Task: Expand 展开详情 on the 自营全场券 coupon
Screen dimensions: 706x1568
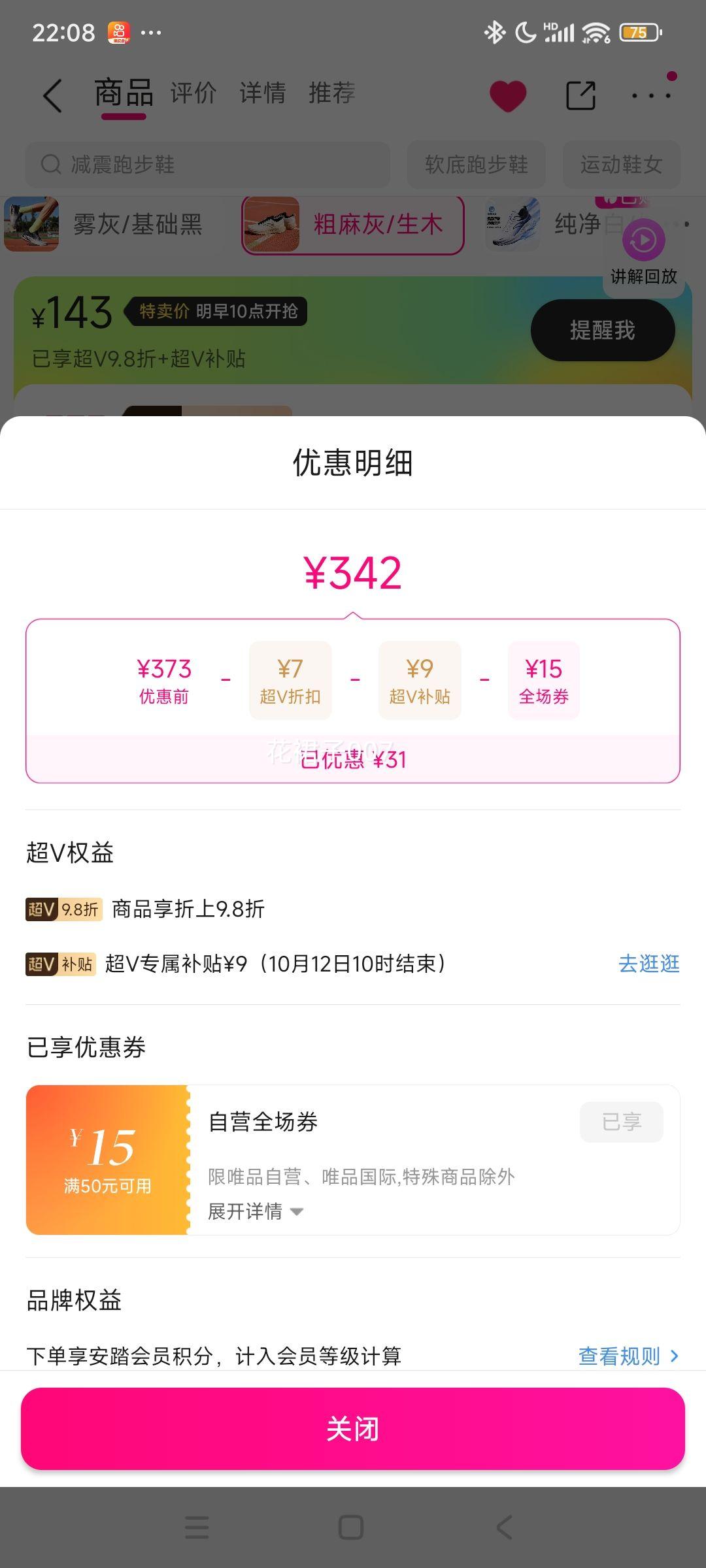Action: pyautogui.click(x=256, y=1211)
